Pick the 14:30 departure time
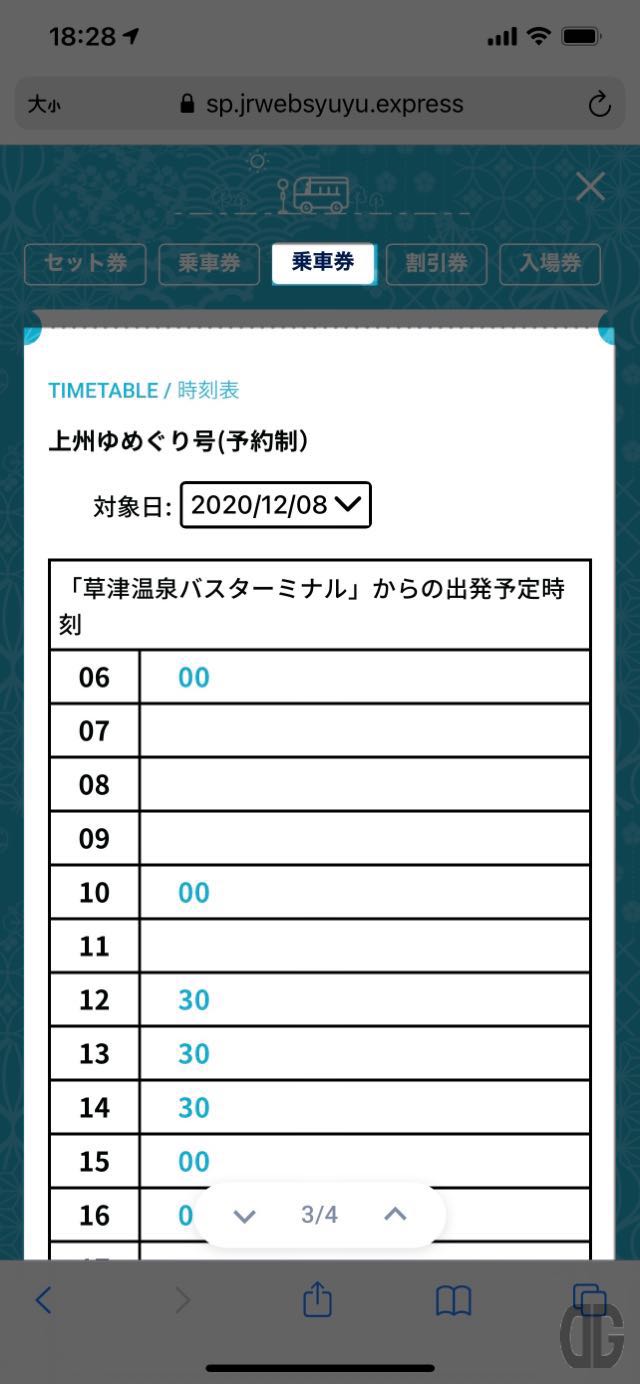 click(194, 1108)
